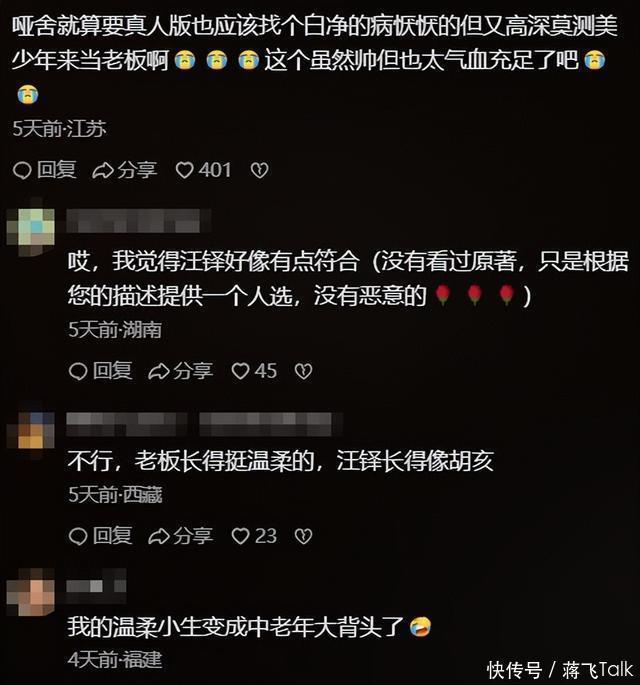Screen dimensions: 640x685
Task: Dislike the comment with 401 likes
Action: click(259, 170)
